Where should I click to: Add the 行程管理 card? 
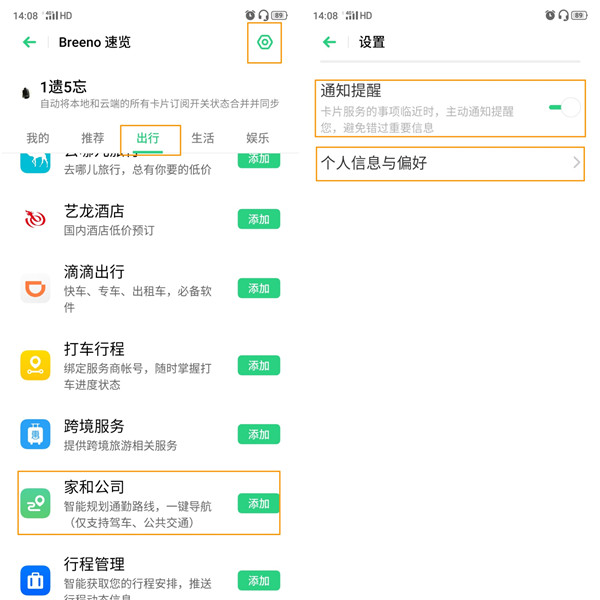tap(259, 580)
